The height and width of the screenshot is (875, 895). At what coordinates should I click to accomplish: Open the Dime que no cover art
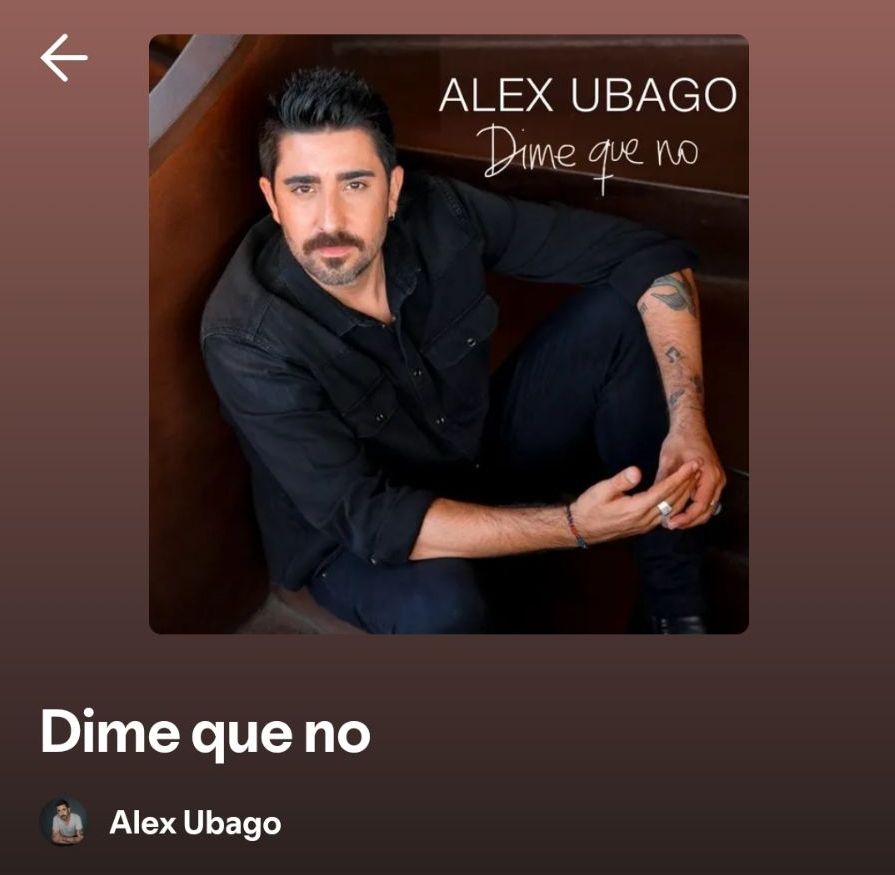click(x=448, y=334)
